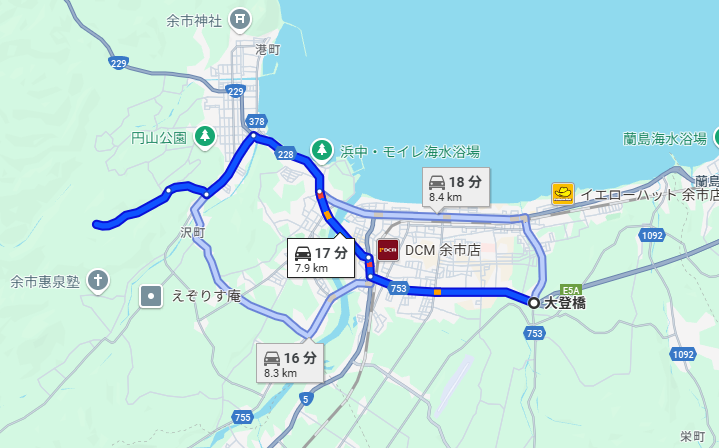719x448 pixels.
Task: Tap the 17 min 7.9 km route label
Action: (x=320, y=259)
